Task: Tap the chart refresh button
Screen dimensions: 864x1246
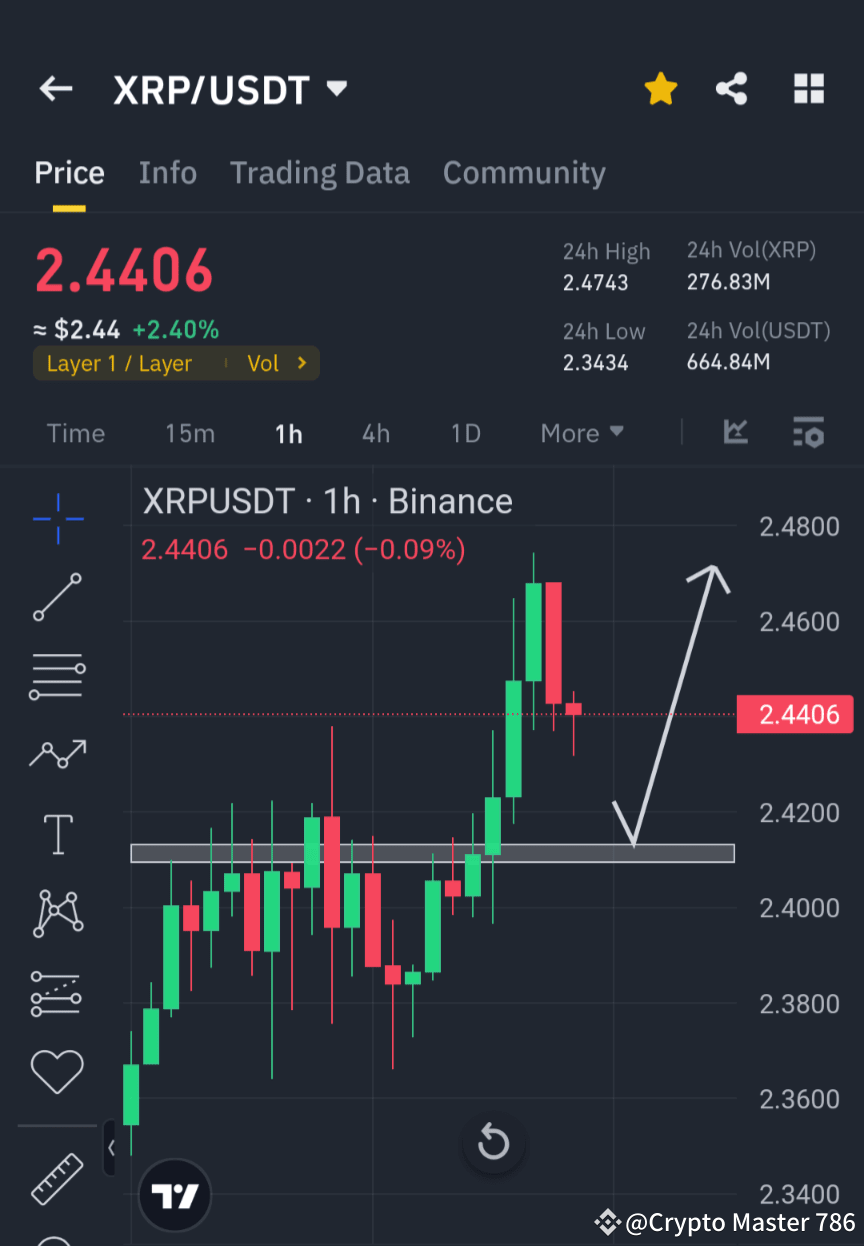Action: click(x=493, y=1142)
